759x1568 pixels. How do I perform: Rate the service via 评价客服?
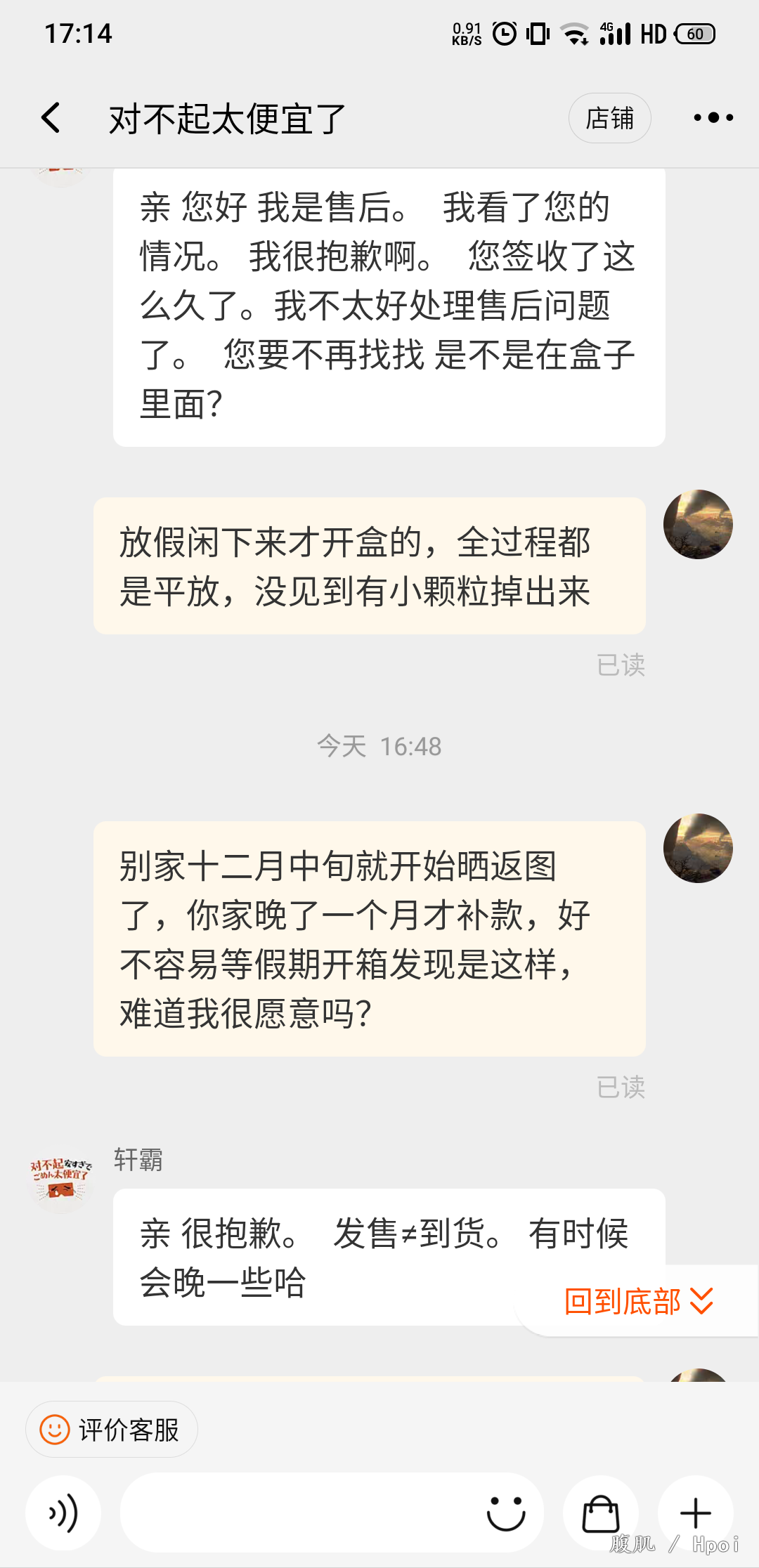pyautogui.click(x=112, y=1430)
